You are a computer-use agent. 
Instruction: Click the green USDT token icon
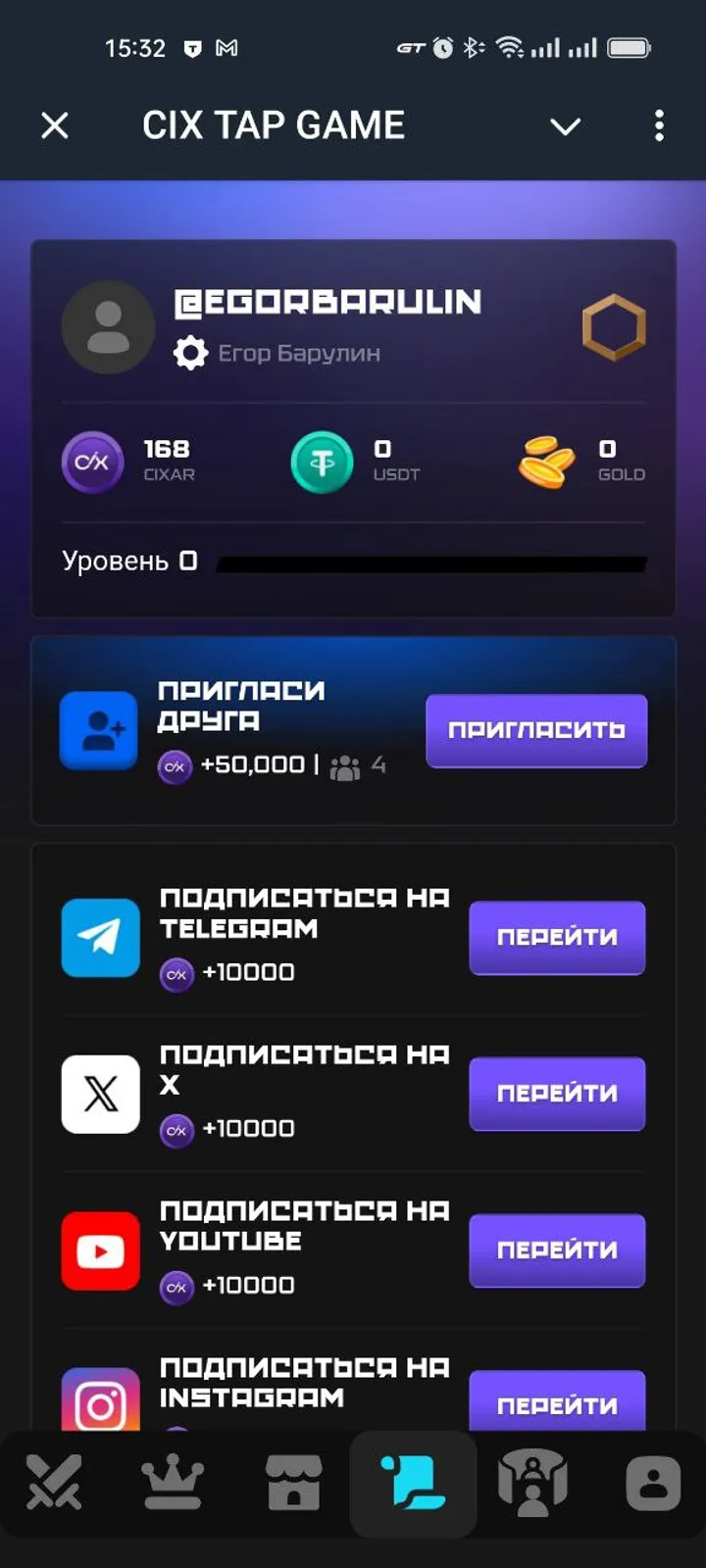pyautogui.click(x=322, y=462)
